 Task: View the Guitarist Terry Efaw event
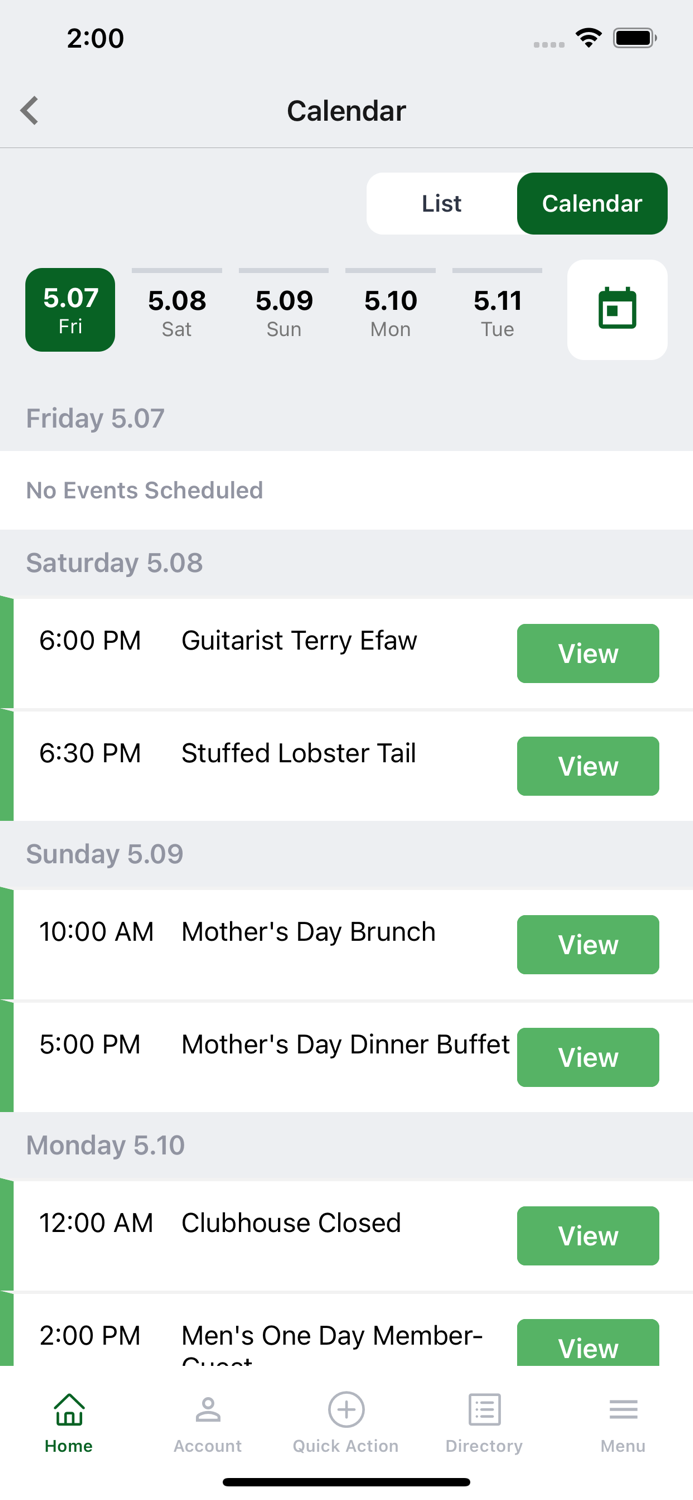(x=588, y=654)
